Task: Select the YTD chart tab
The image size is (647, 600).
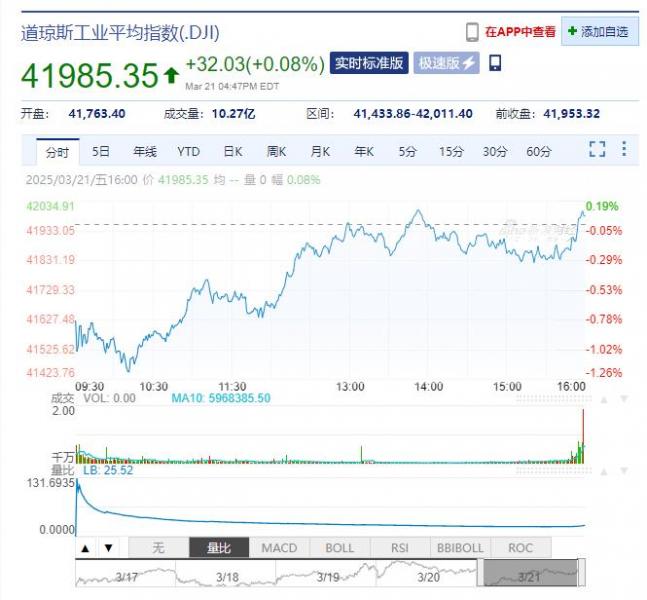Action: tap(189, 152)
